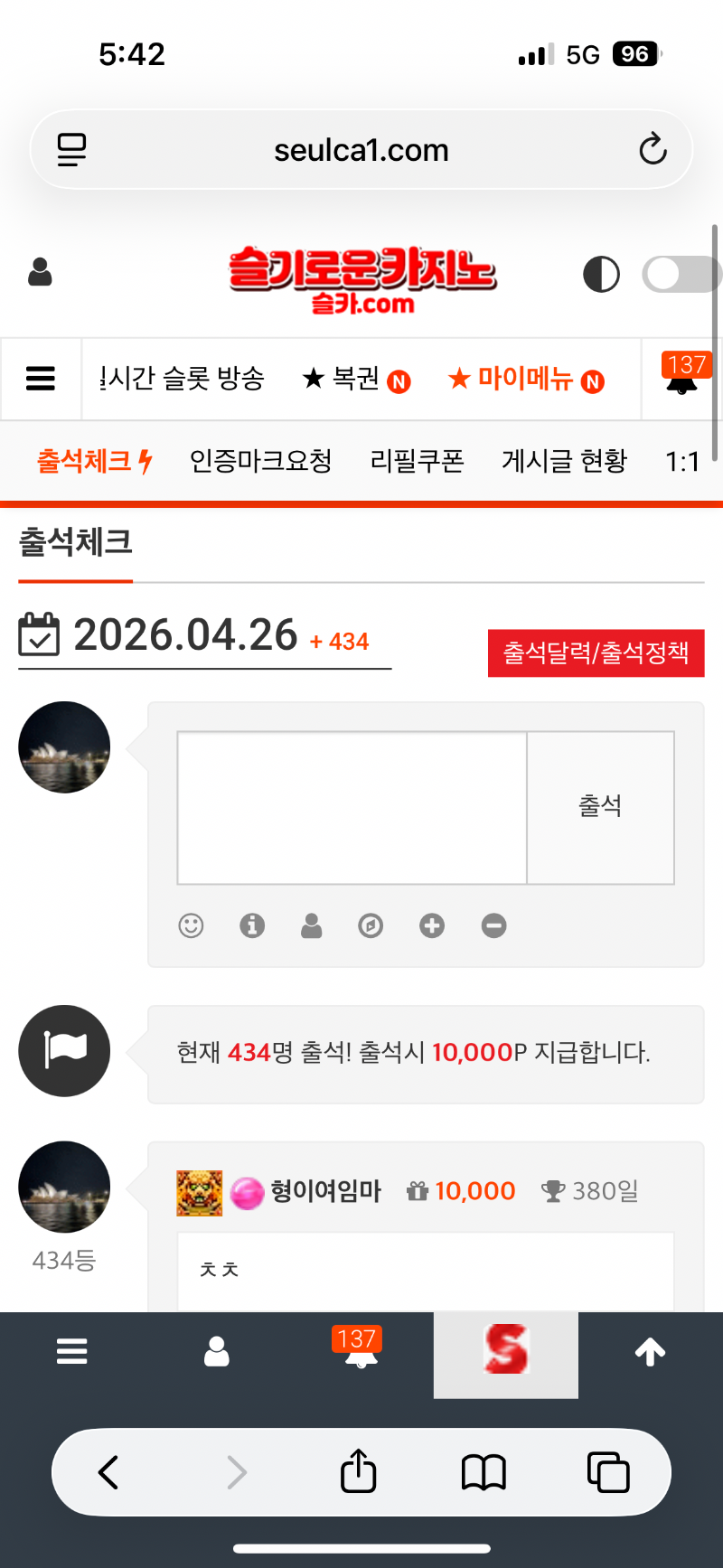723x1568 pixels.
Task: Tap the 출석 submit button
Action: point(600,807)
